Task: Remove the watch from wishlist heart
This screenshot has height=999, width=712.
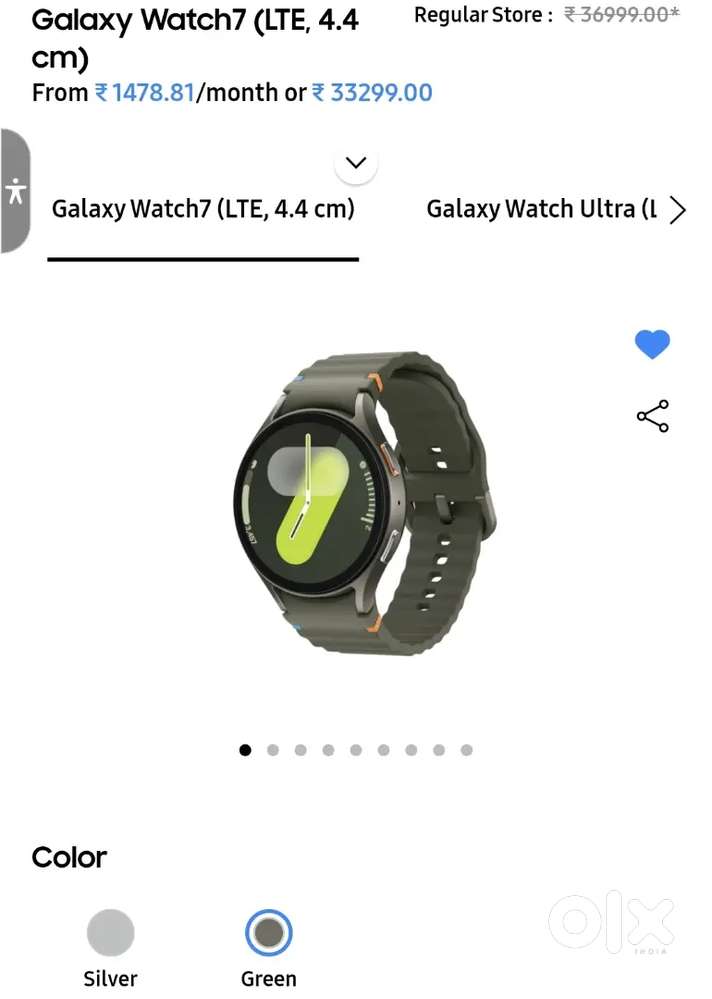Action: pyautogui.click(x=652, y=344)
